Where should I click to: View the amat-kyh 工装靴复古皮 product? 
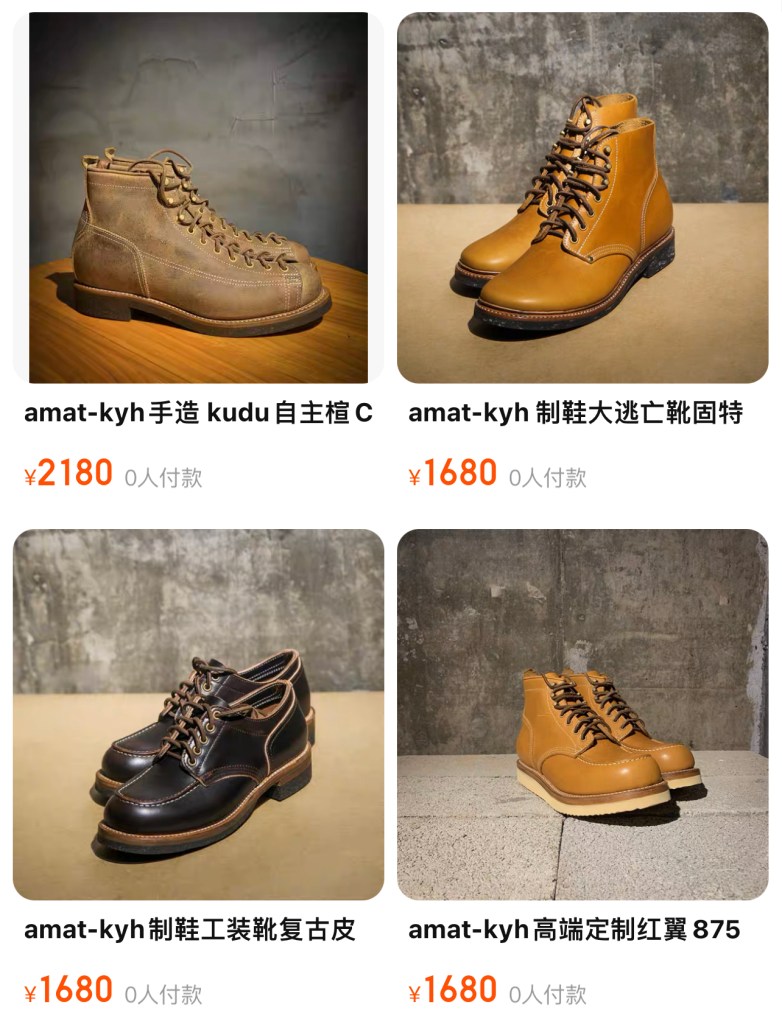(x=198, y=715)
